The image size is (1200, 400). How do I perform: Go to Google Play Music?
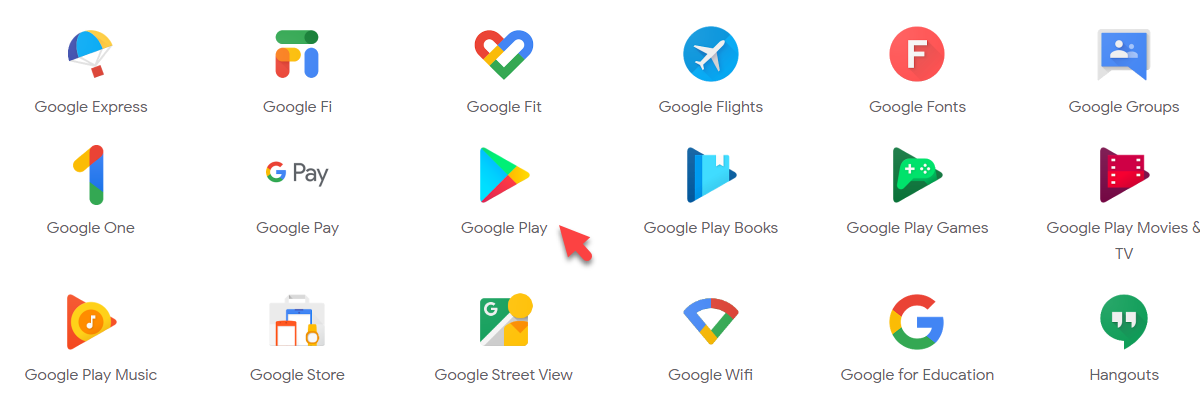(x=91, y=322)
